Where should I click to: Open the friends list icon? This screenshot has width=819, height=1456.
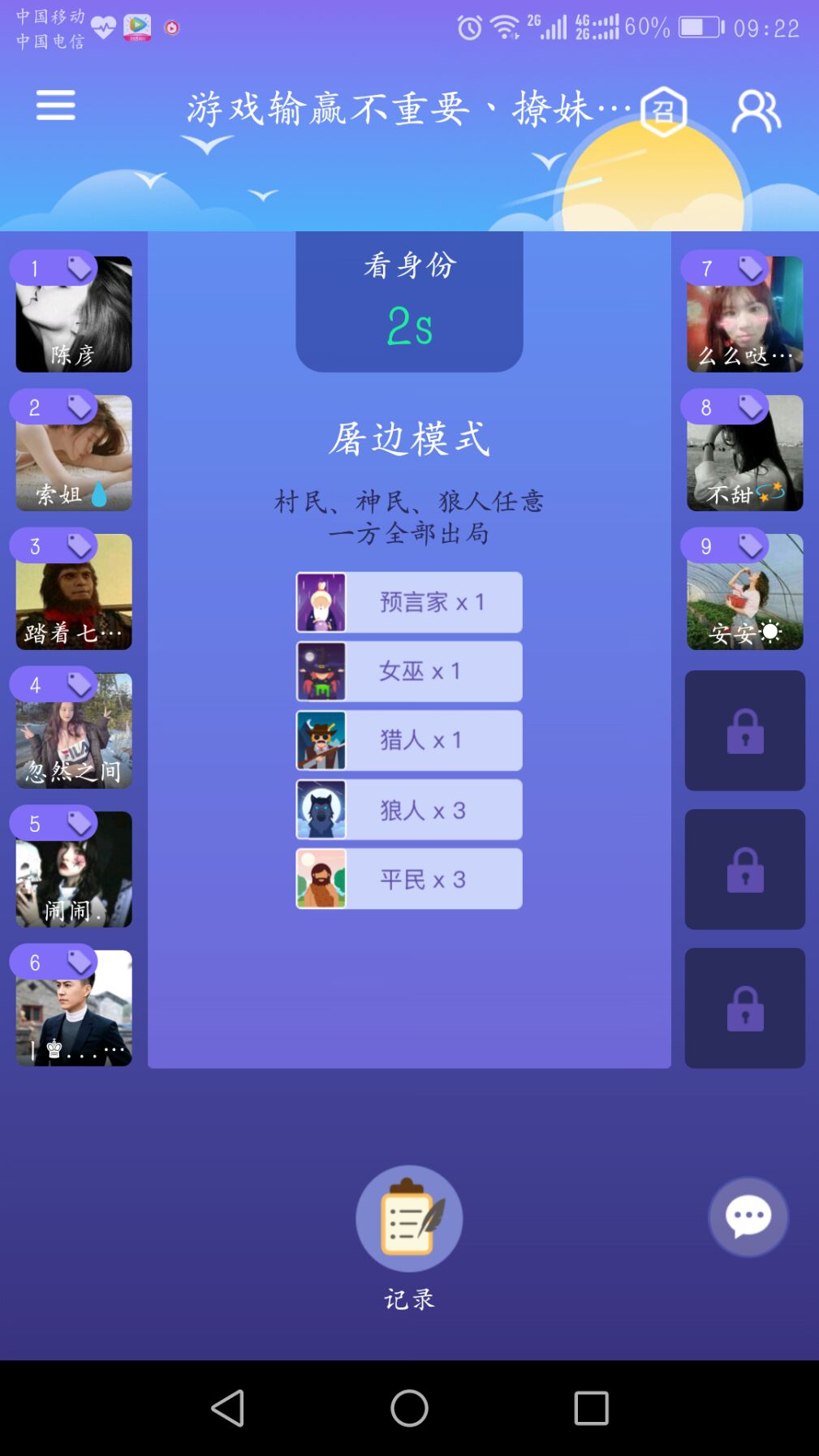pos(755,111)
